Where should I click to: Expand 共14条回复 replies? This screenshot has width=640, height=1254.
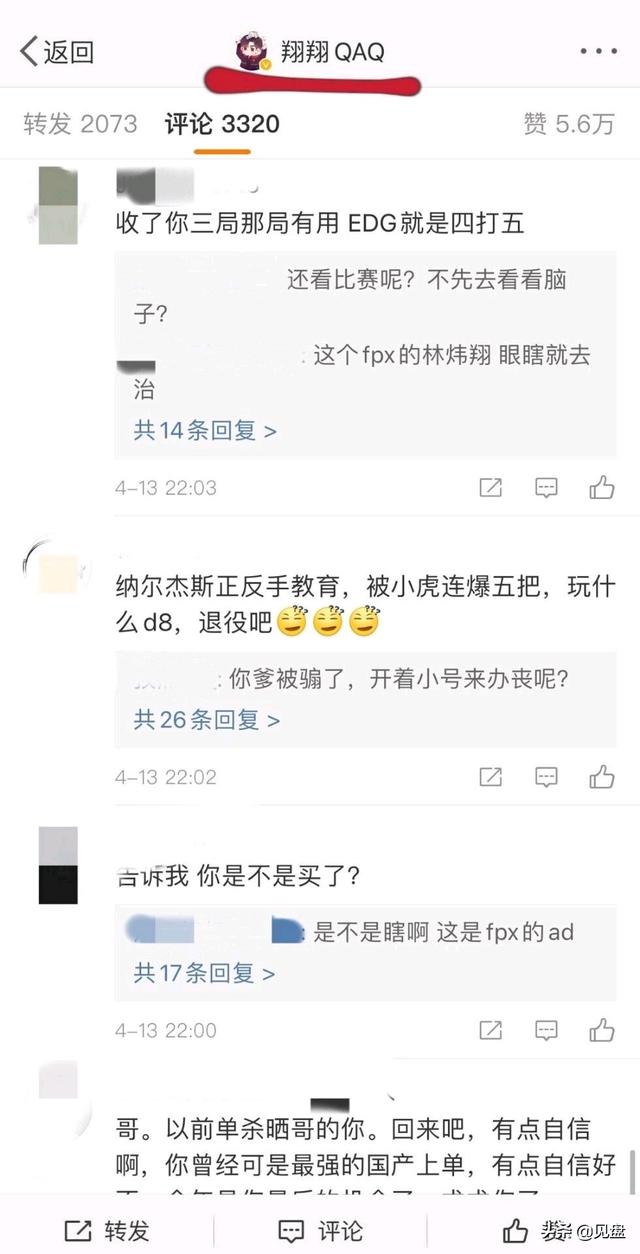pos(205,431)
